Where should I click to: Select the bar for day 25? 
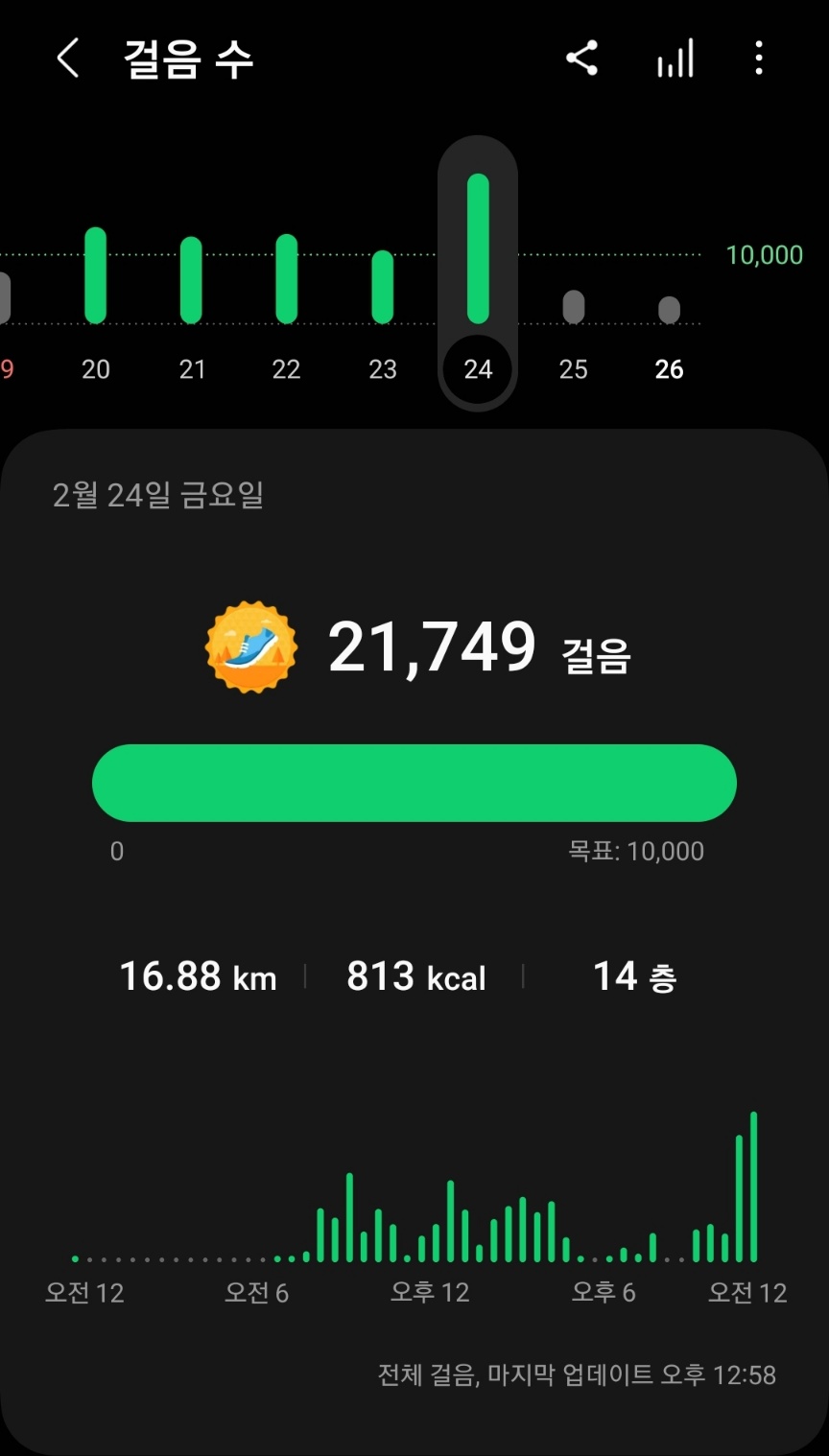[x=574, y=307]
